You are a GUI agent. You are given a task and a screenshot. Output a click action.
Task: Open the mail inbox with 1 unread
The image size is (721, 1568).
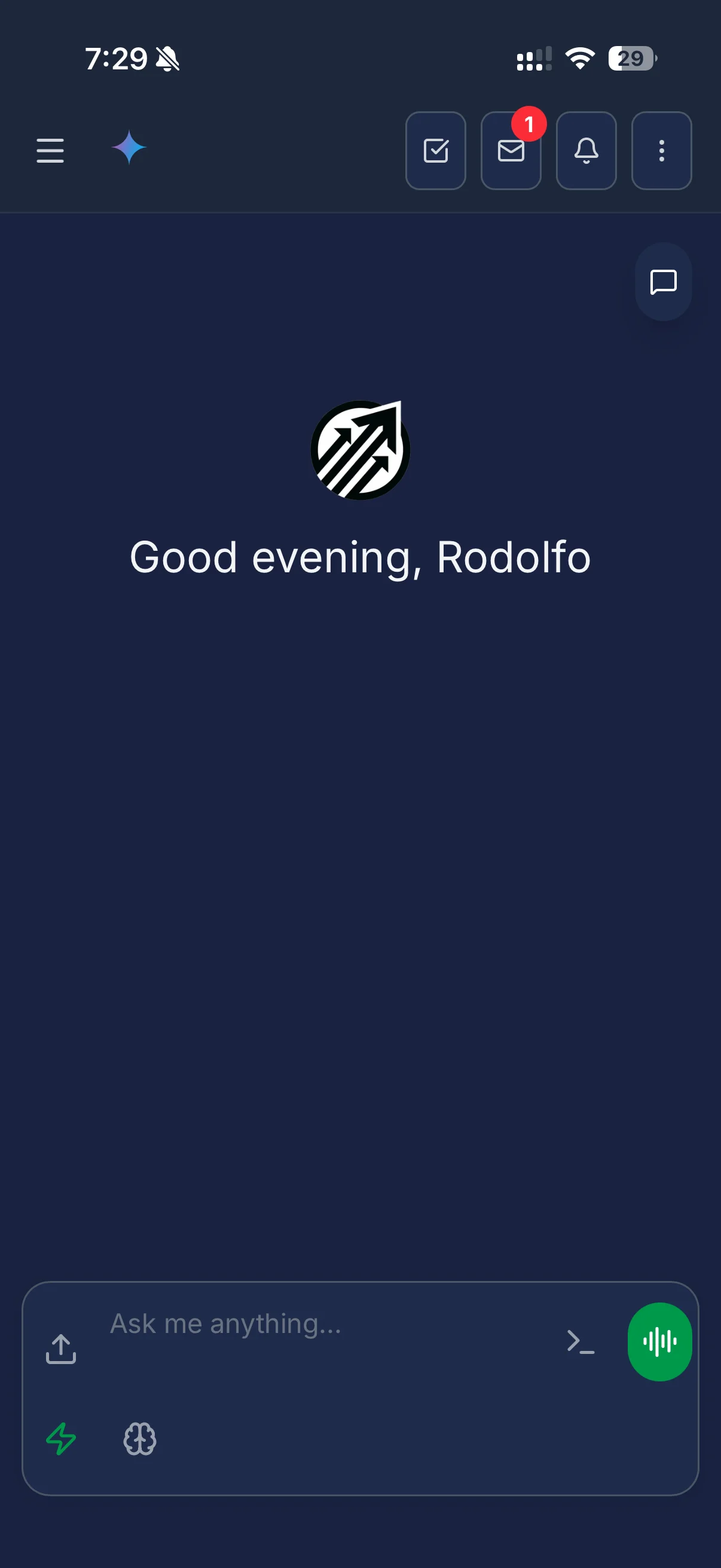pos(511,150)
